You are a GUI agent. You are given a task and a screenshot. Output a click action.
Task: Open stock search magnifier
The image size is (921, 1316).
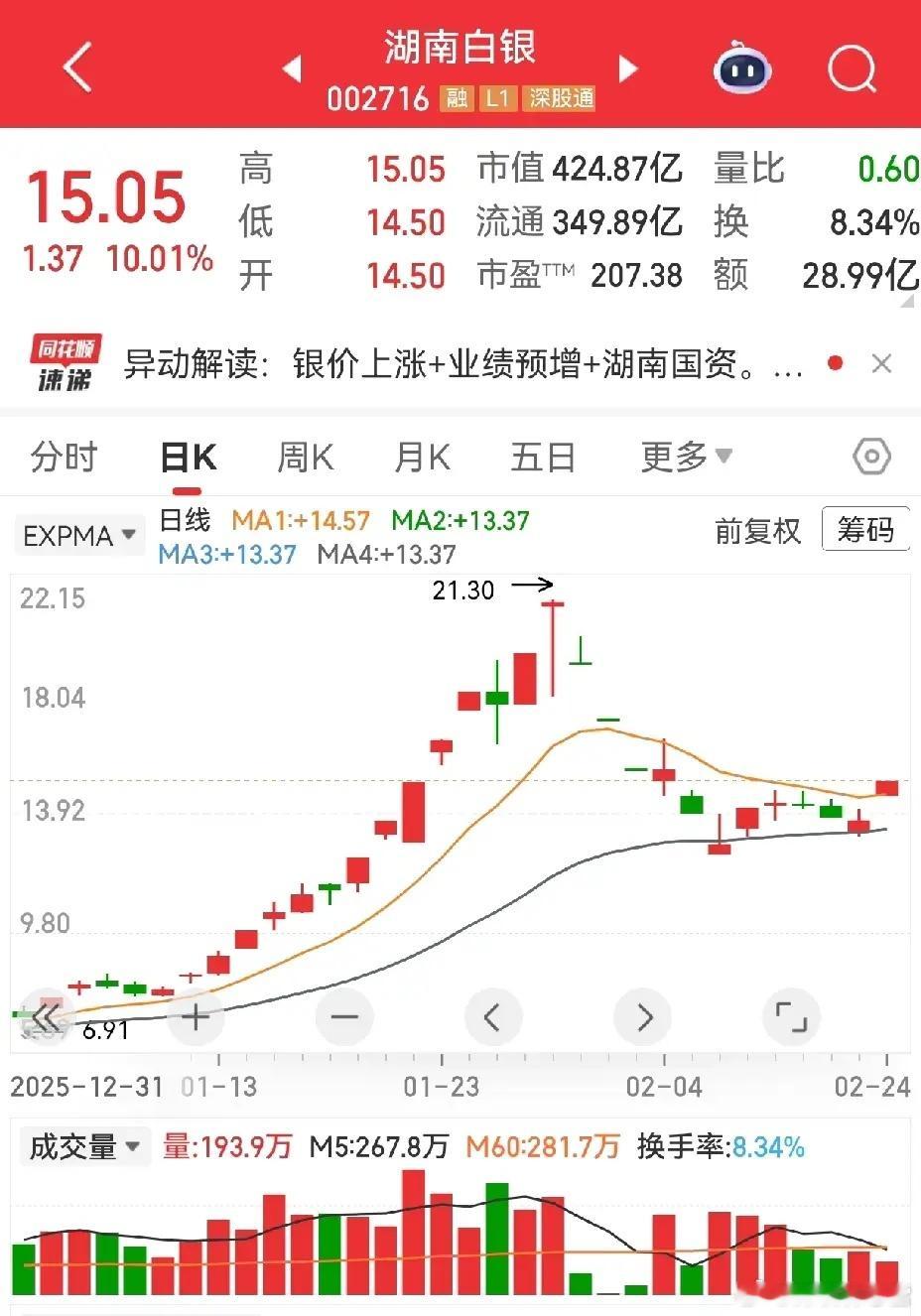coord(852,68)
